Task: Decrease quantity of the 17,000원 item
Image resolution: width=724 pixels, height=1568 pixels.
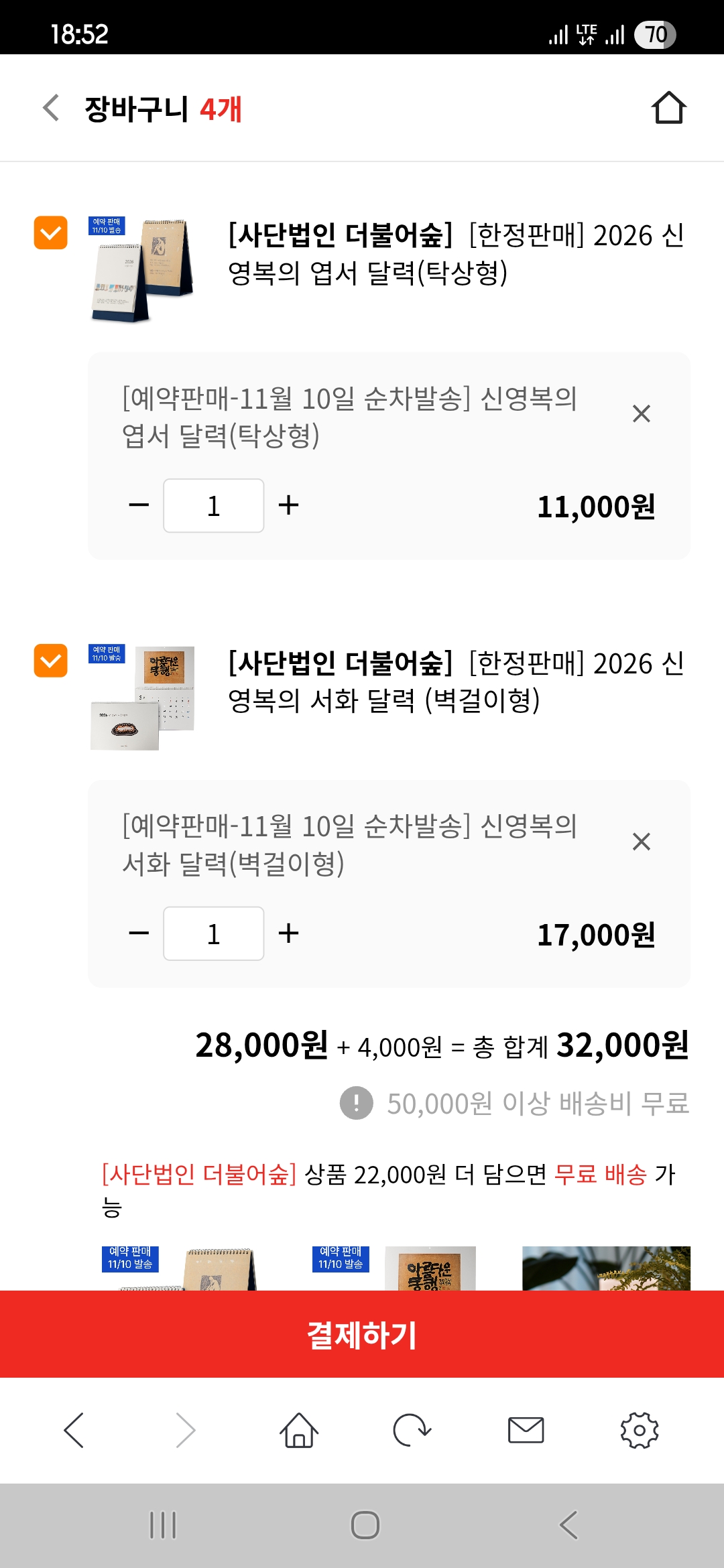Action: coord(139,933)
